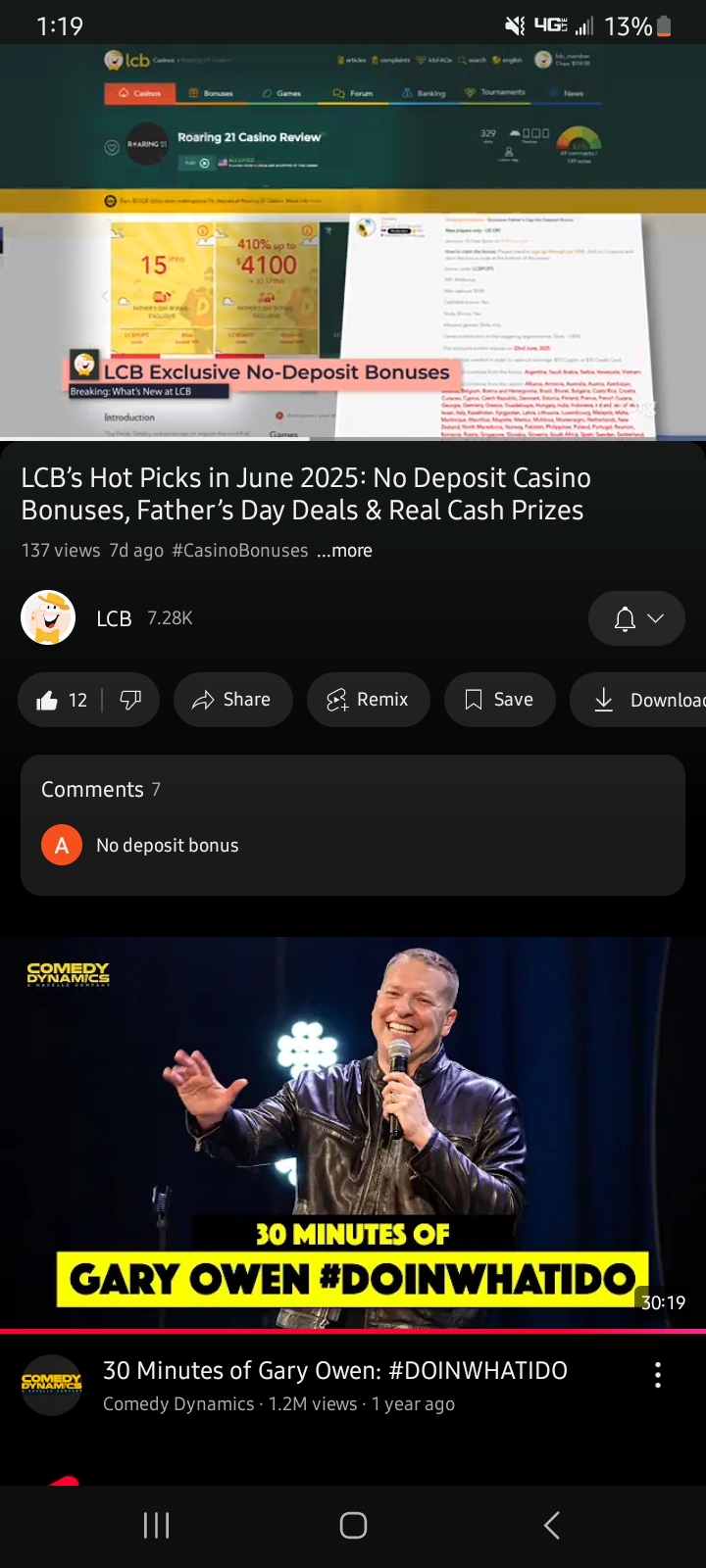The width and height of the screenshot is (706, 1568).
Task: Open notification bell dropdown for LCB
Action: 636,618
